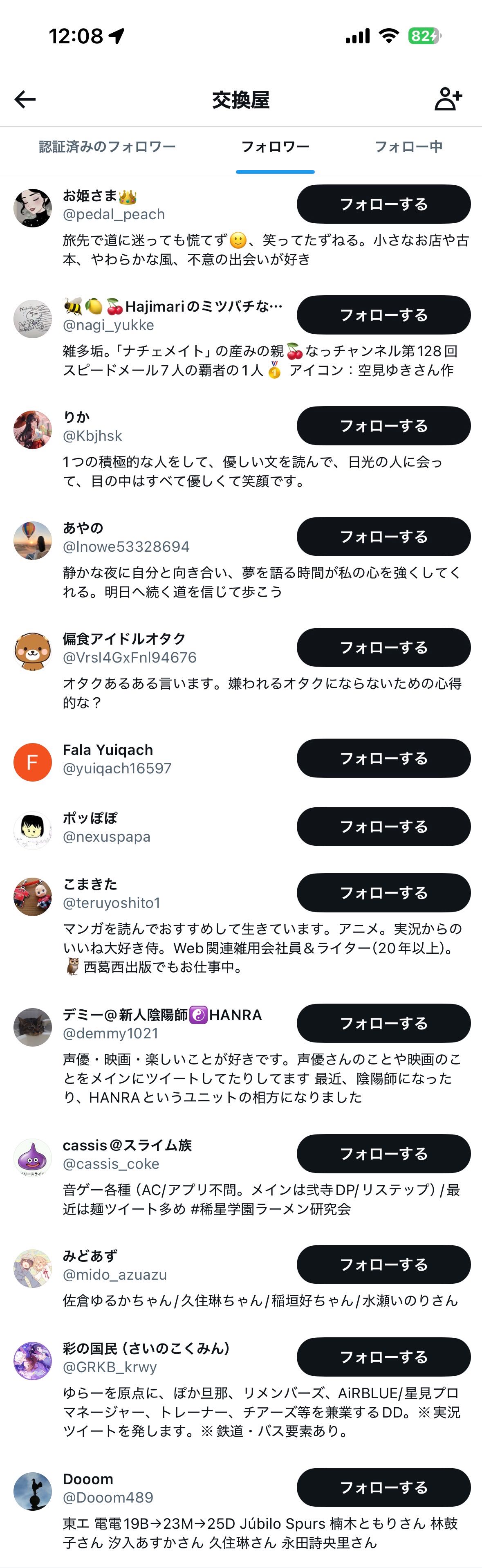Follow Fala Yuiqach
482x1568 pixels.
383,758
